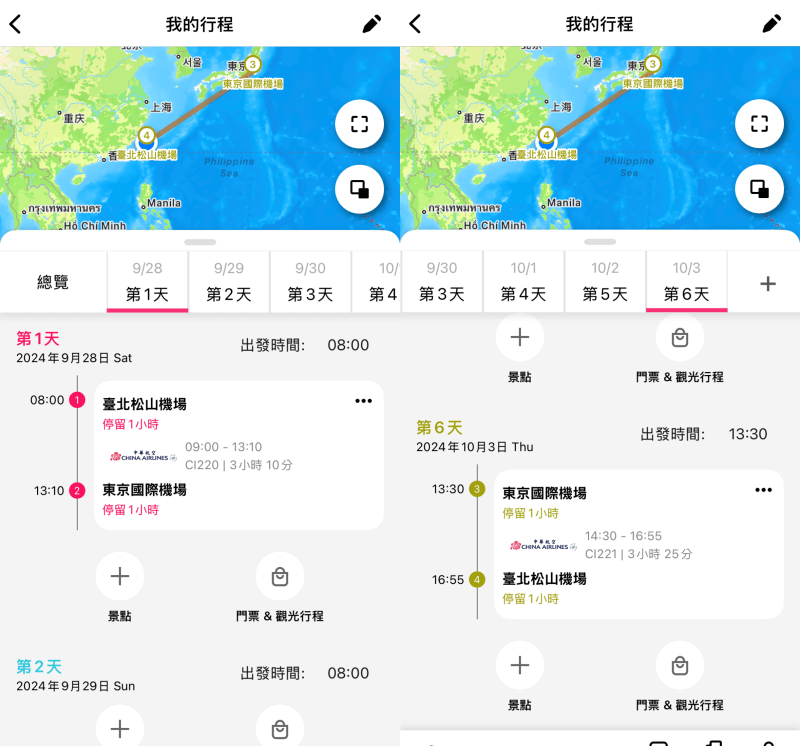Add a new day with the plus tab
The image size is (800, 746).
(x=767, y=284)
